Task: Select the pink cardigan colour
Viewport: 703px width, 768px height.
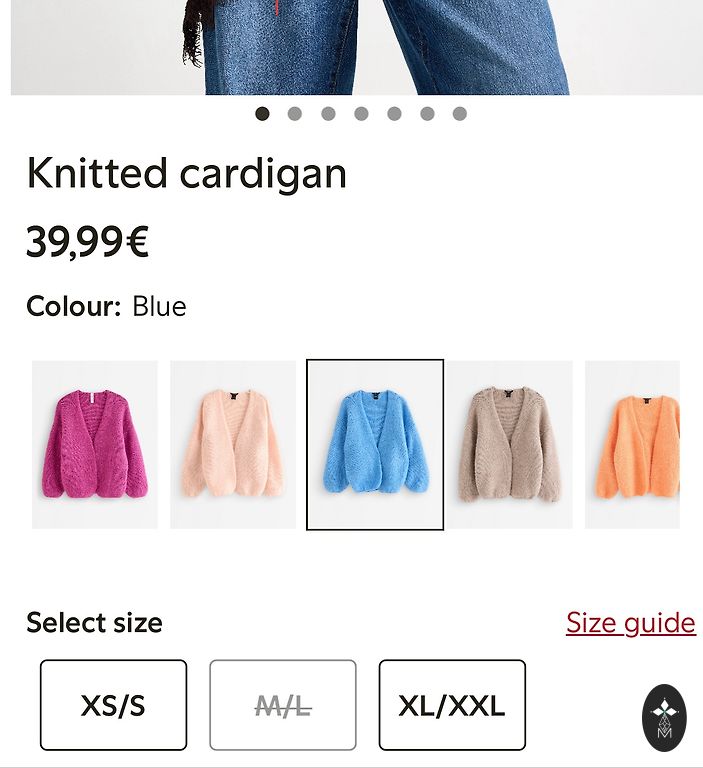Action: tap(95, 444)
